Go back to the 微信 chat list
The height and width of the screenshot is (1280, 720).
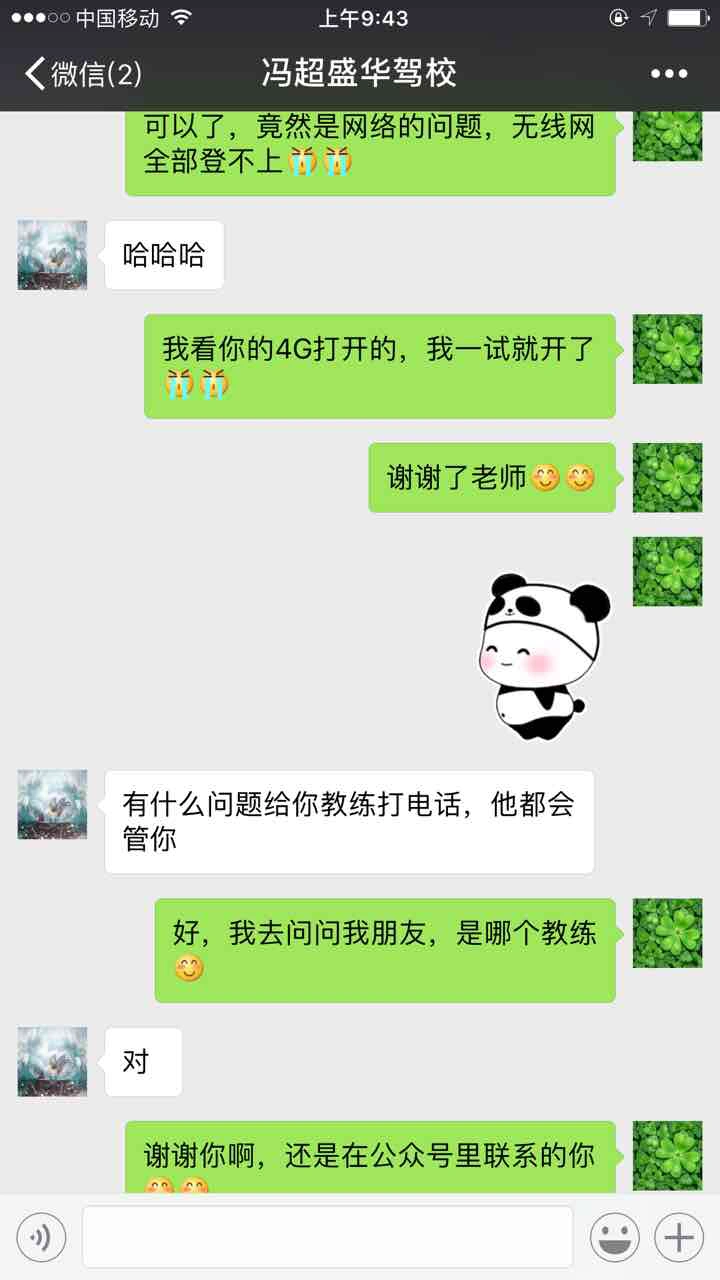tap(82, 74)
